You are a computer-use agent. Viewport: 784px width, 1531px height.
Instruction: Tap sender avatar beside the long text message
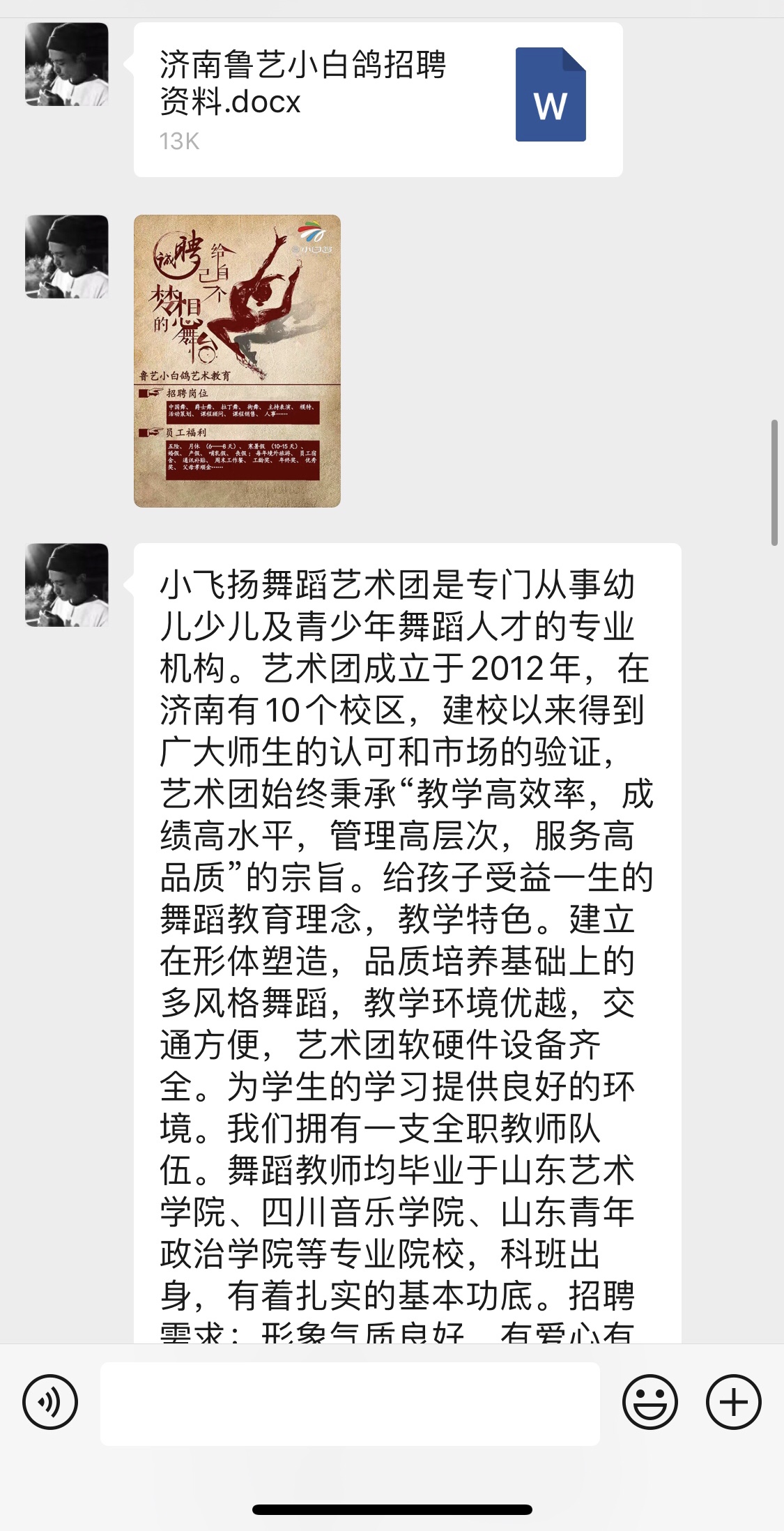67,585
